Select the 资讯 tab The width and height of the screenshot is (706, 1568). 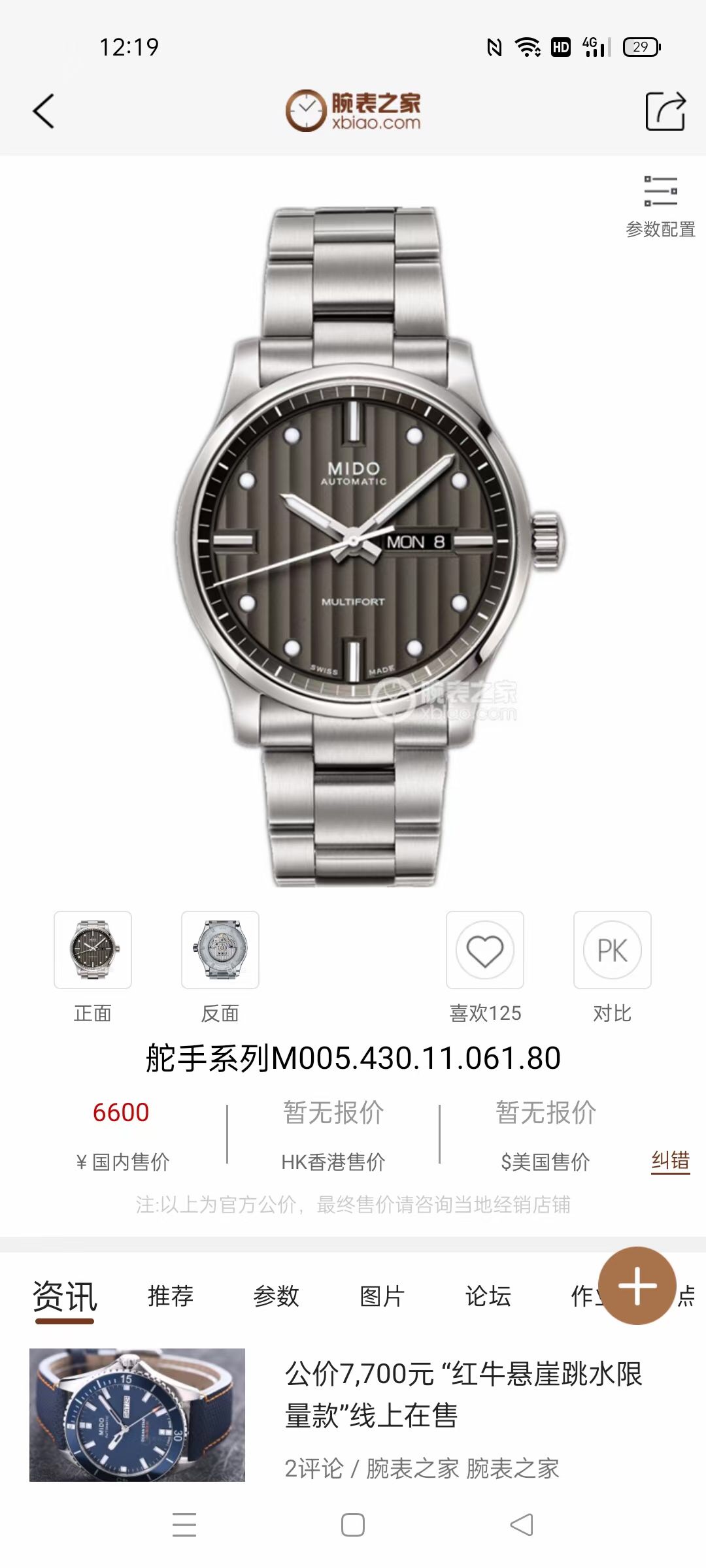65,1296
